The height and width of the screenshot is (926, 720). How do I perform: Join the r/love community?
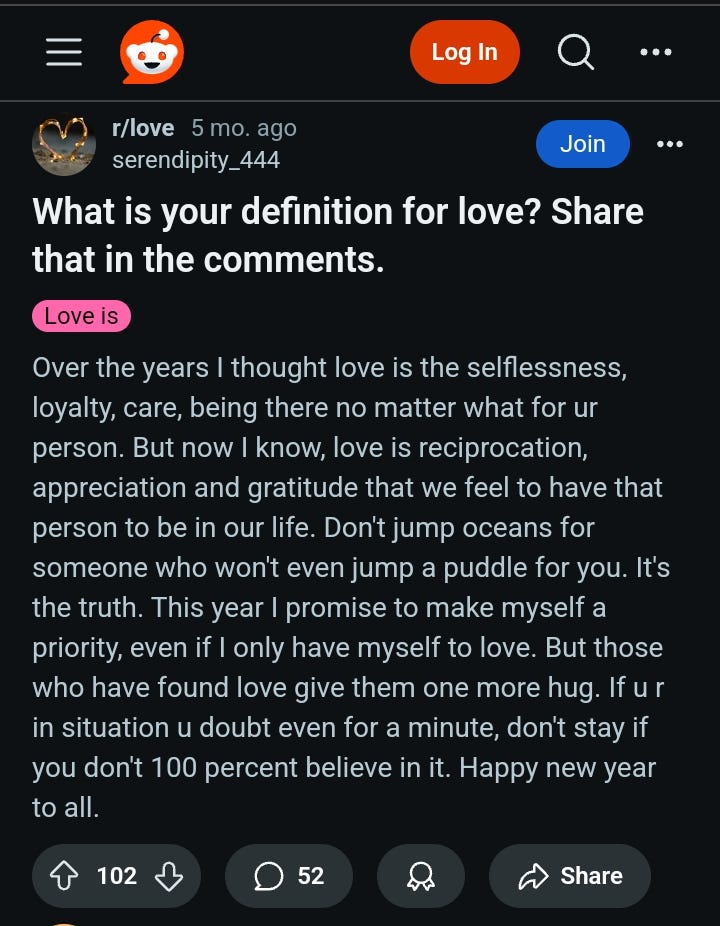pyautogui.click(x=582, y=144)
